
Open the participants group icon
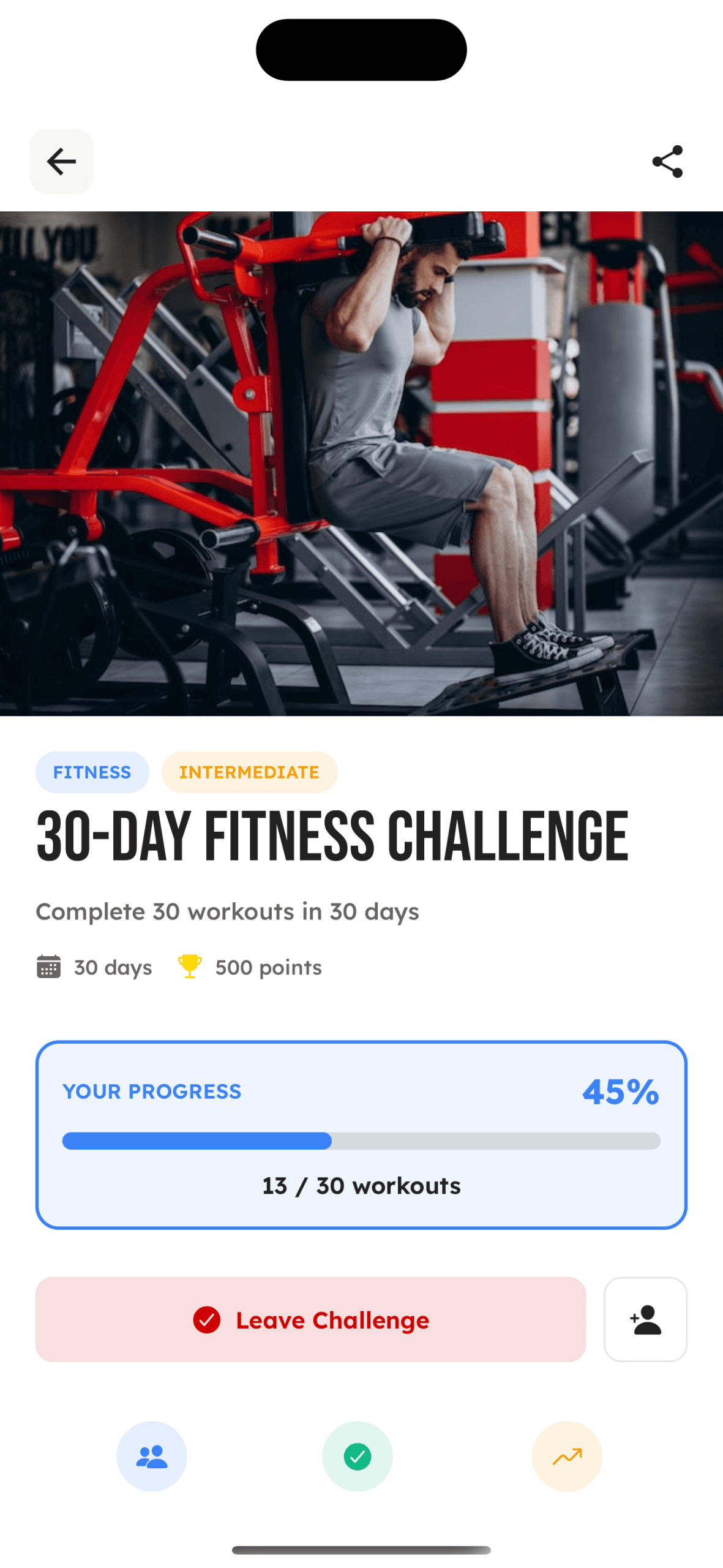[x=151, y=1456]
